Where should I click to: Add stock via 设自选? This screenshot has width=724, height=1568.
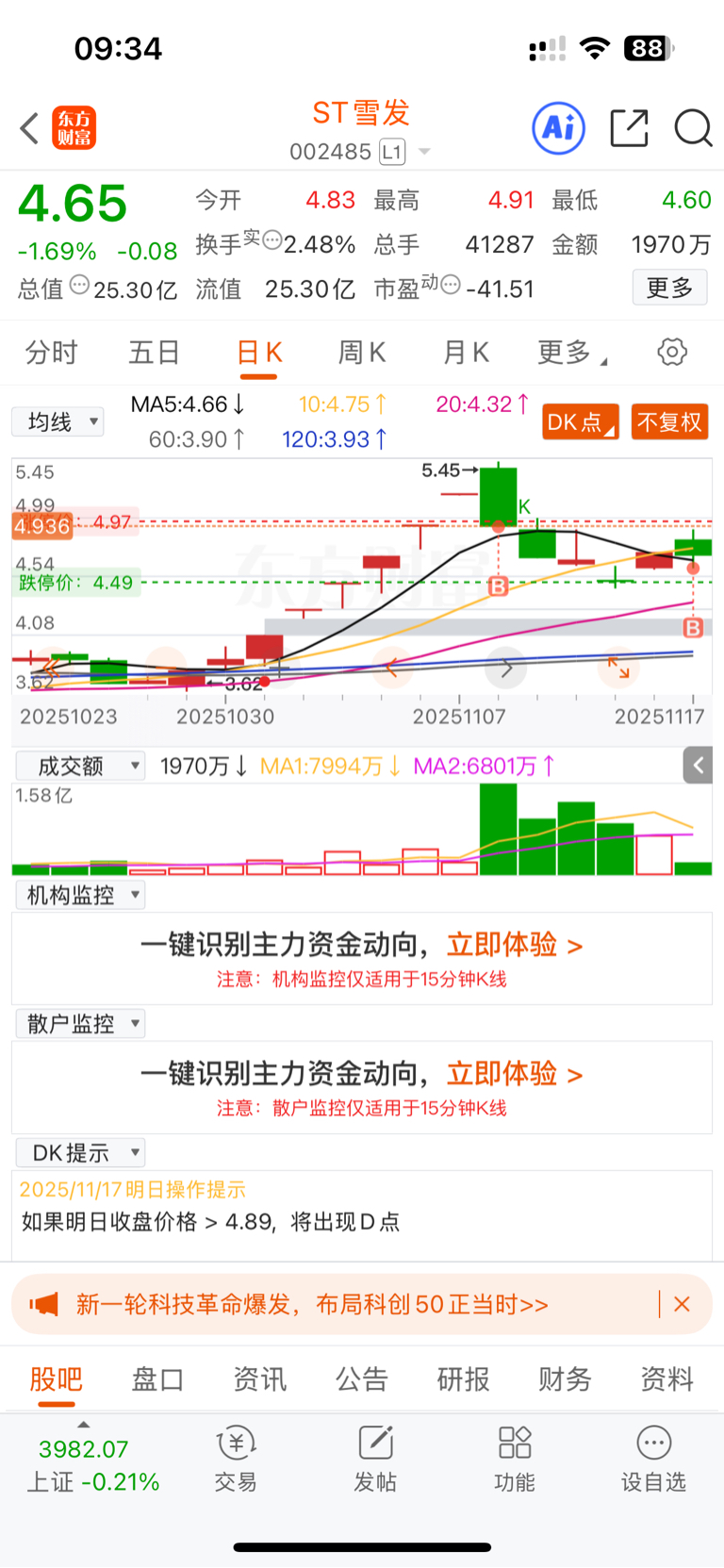(653, 1459)
